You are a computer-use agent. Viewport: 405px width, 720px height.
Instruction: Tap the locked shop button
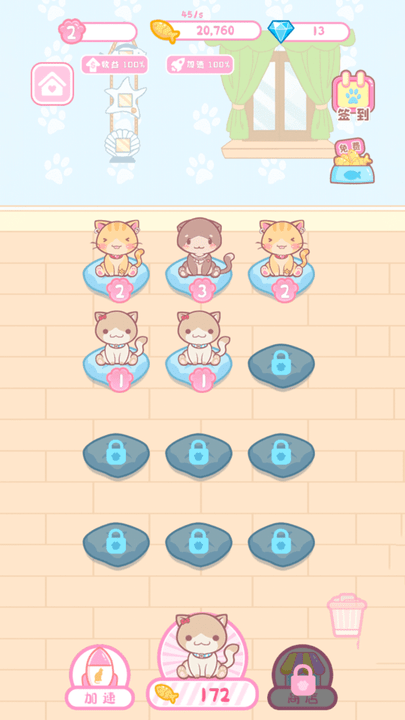tap(302, 677)
